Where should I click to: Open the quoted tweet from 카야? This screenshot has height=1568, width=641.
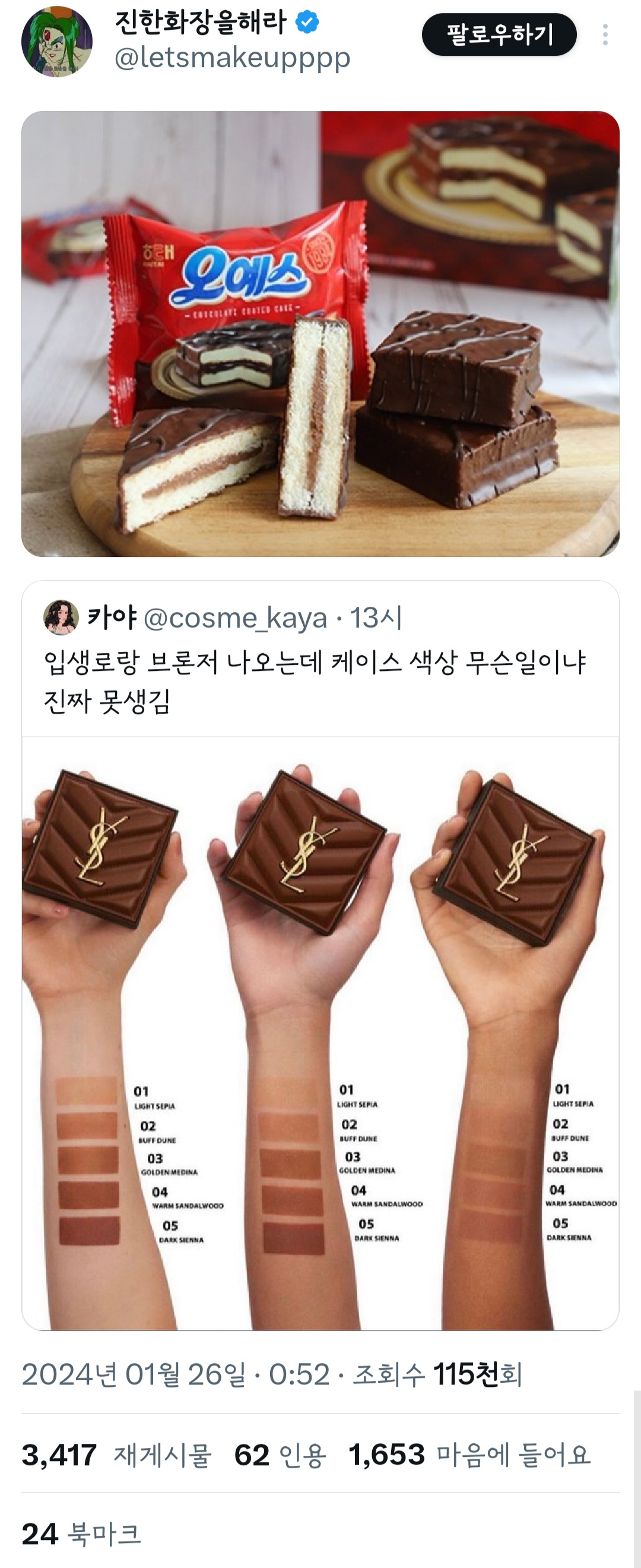pyautogui.click(x=320, y=658)
